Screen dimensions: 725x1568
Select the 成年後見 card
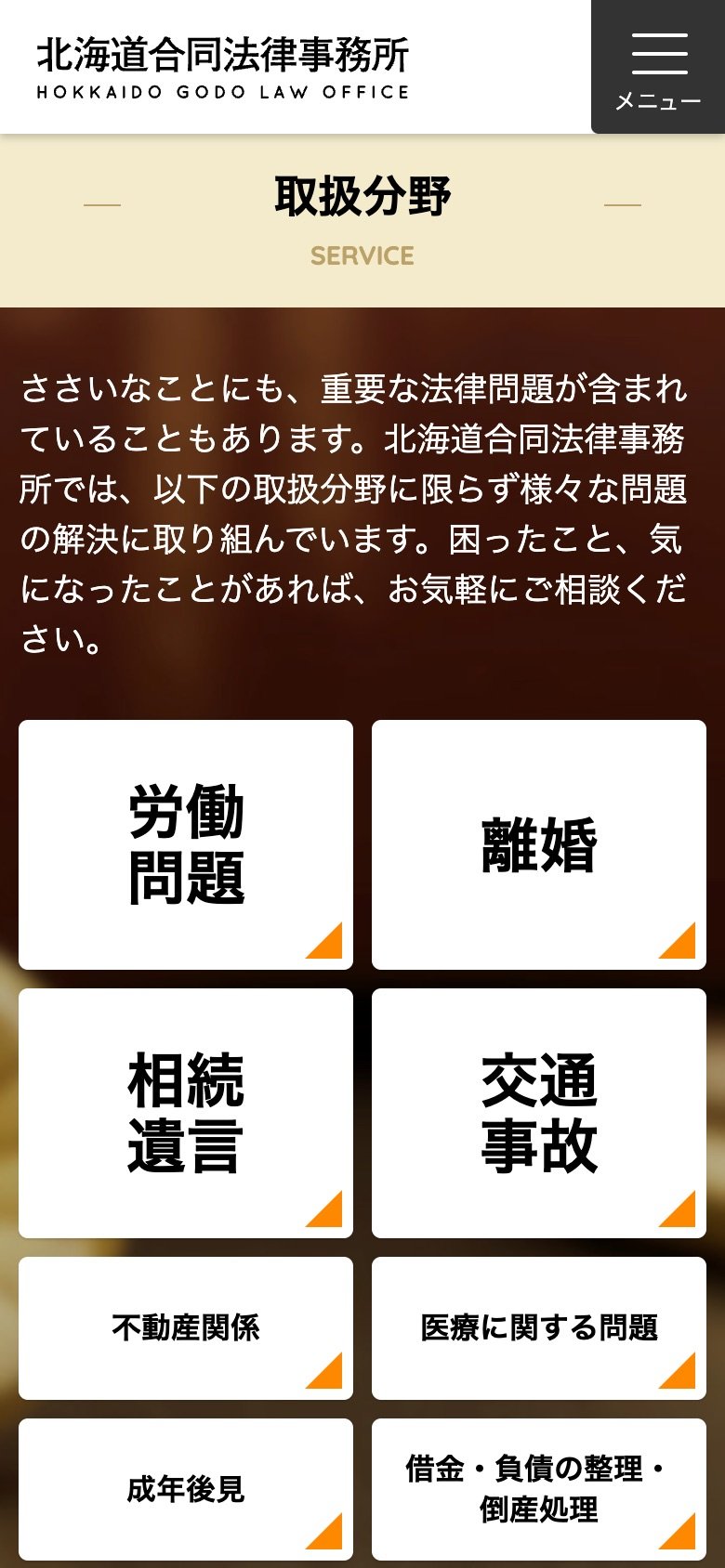point(186,1489)
